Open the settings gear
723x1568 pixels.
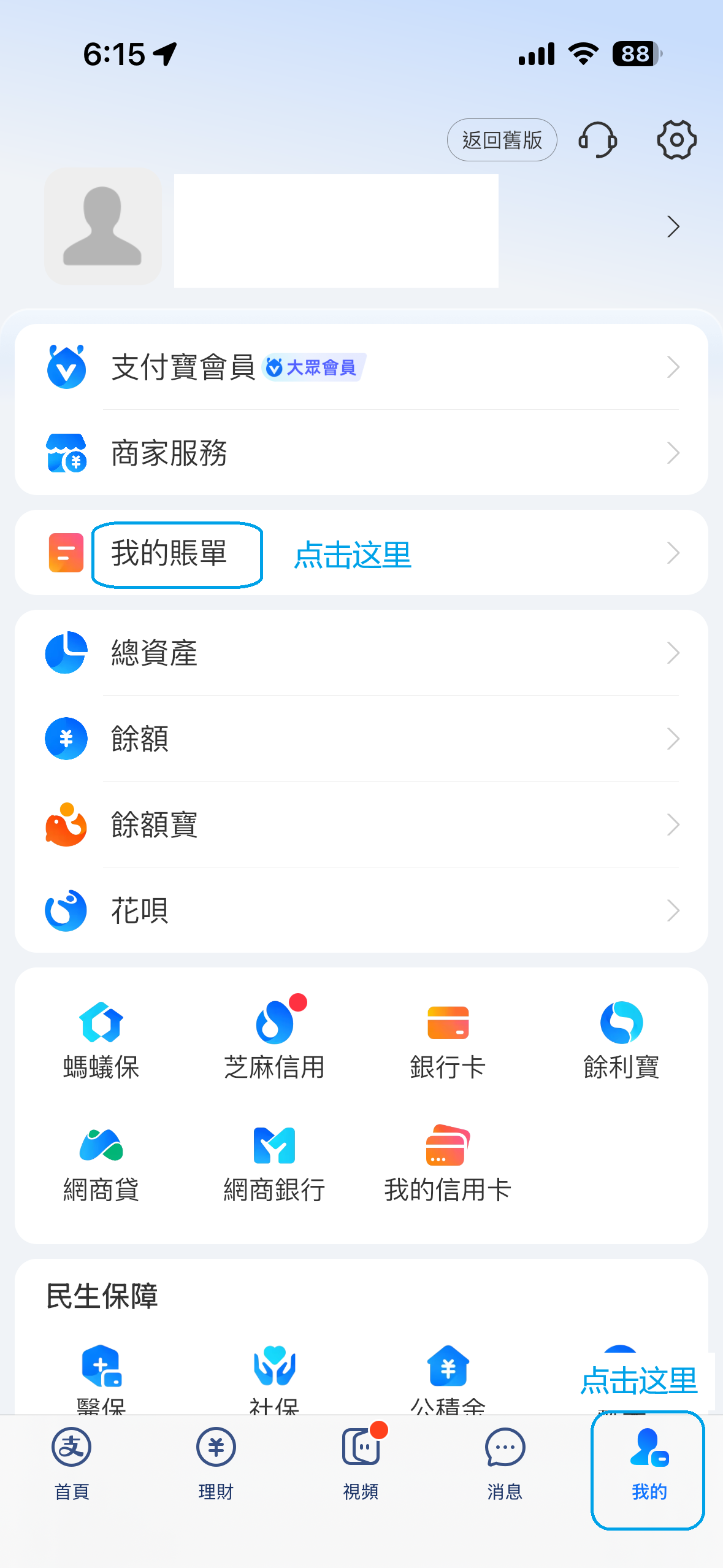[x=675, y=140]
